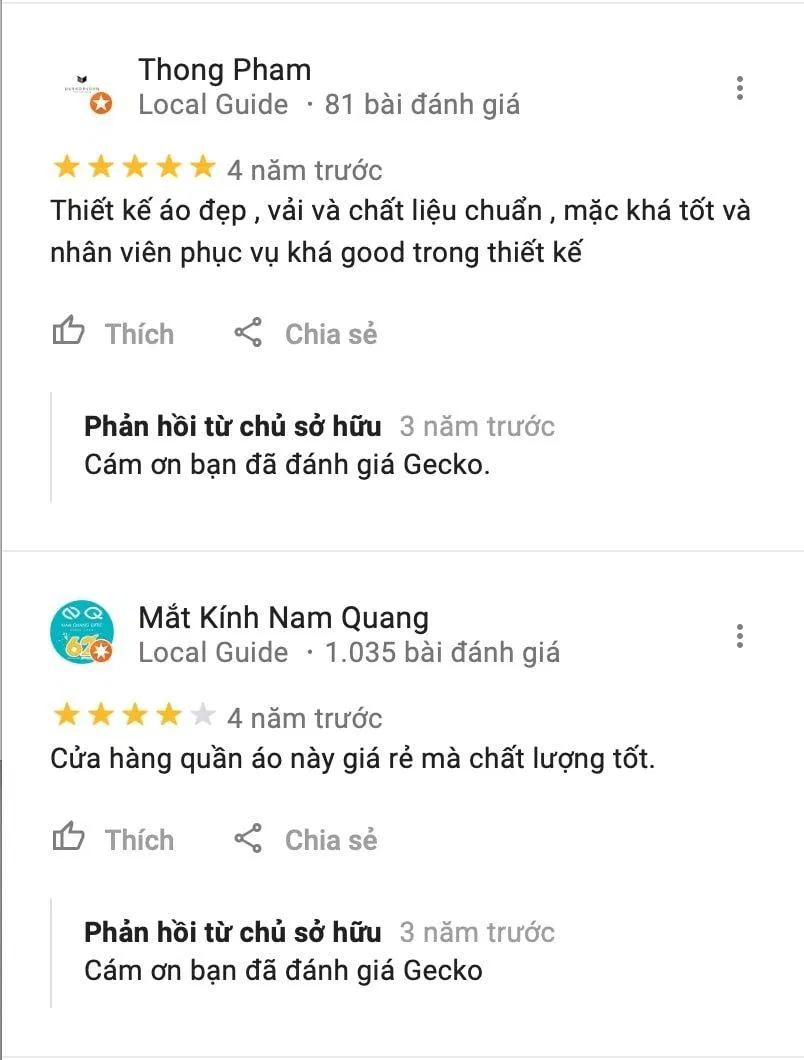Click the fifth gray star in Nam Quang's rating
Screen dimensions: 804x1060
coord(201,717)
